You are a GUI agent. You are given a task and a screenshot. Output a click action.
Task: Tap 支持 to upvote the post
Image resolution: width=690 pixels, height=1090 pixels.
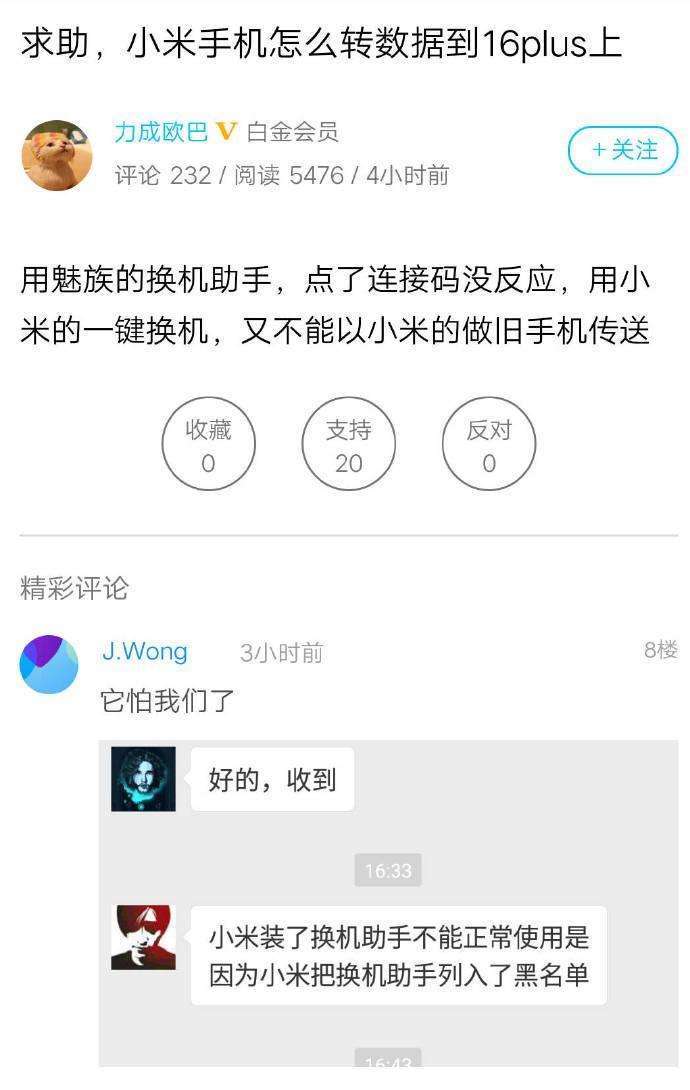pos(348,444)
